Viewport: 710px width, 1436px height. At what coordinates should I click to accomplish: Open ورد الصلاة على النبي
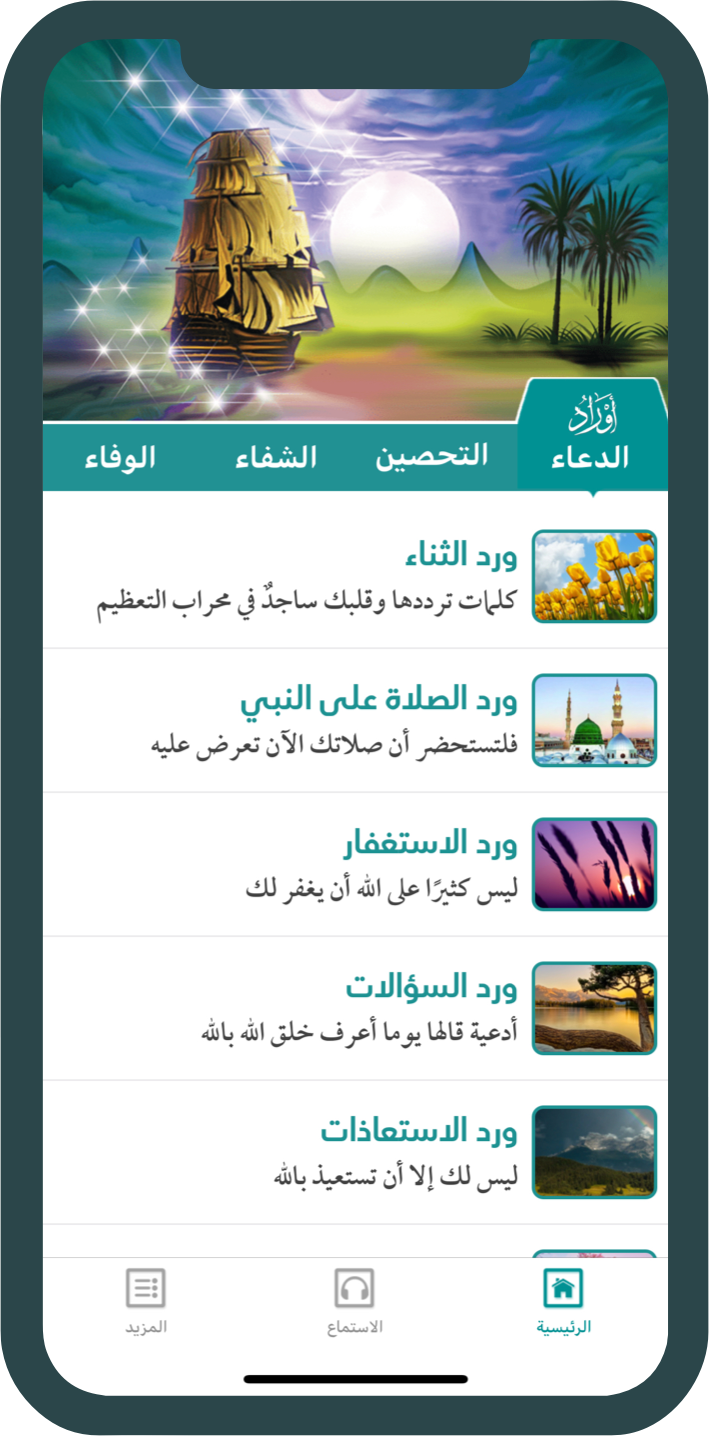click(x=355, y=721)
